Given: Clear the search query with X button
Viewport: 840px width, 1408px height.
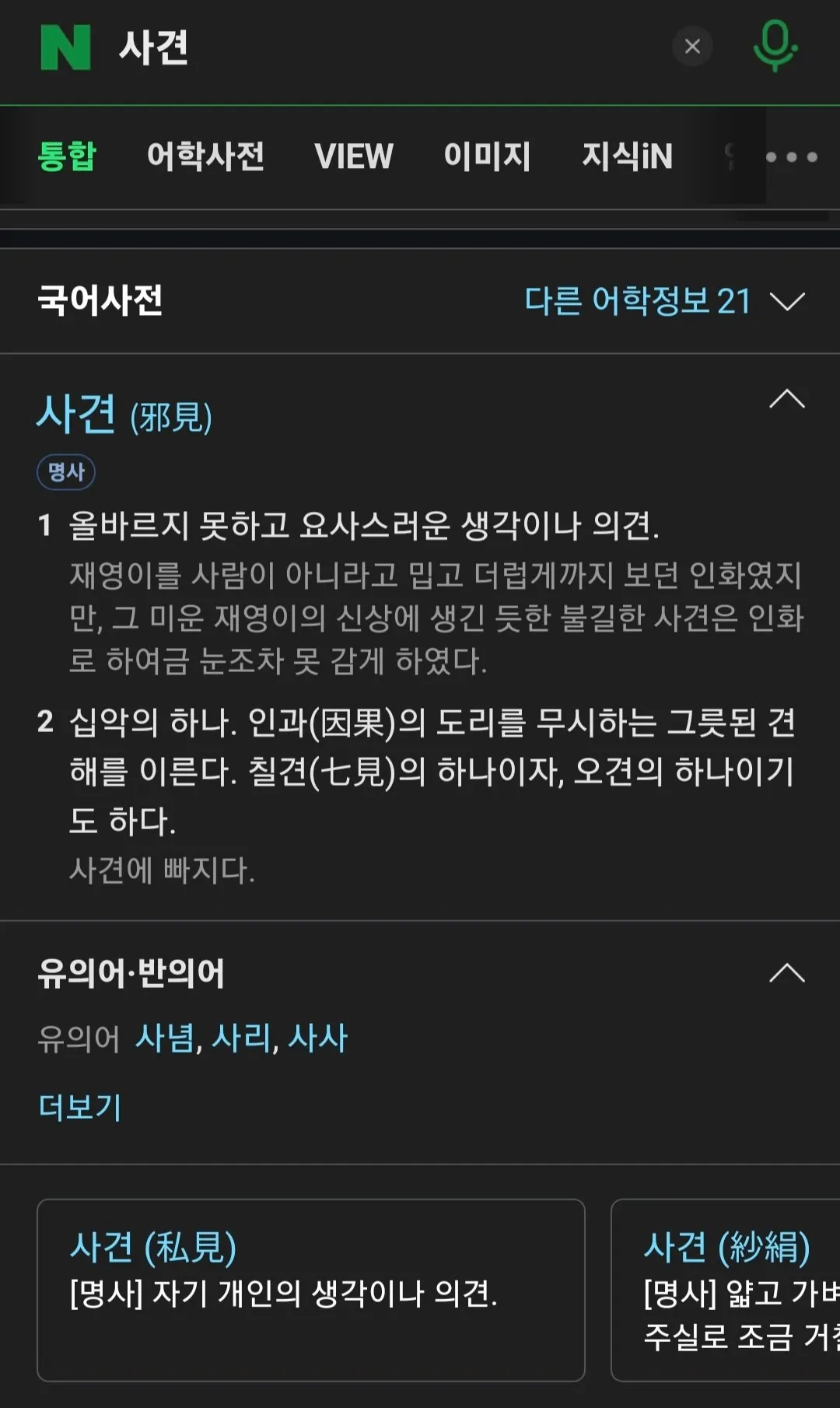Looking at the screenshot, I should [x=692, y=47].
